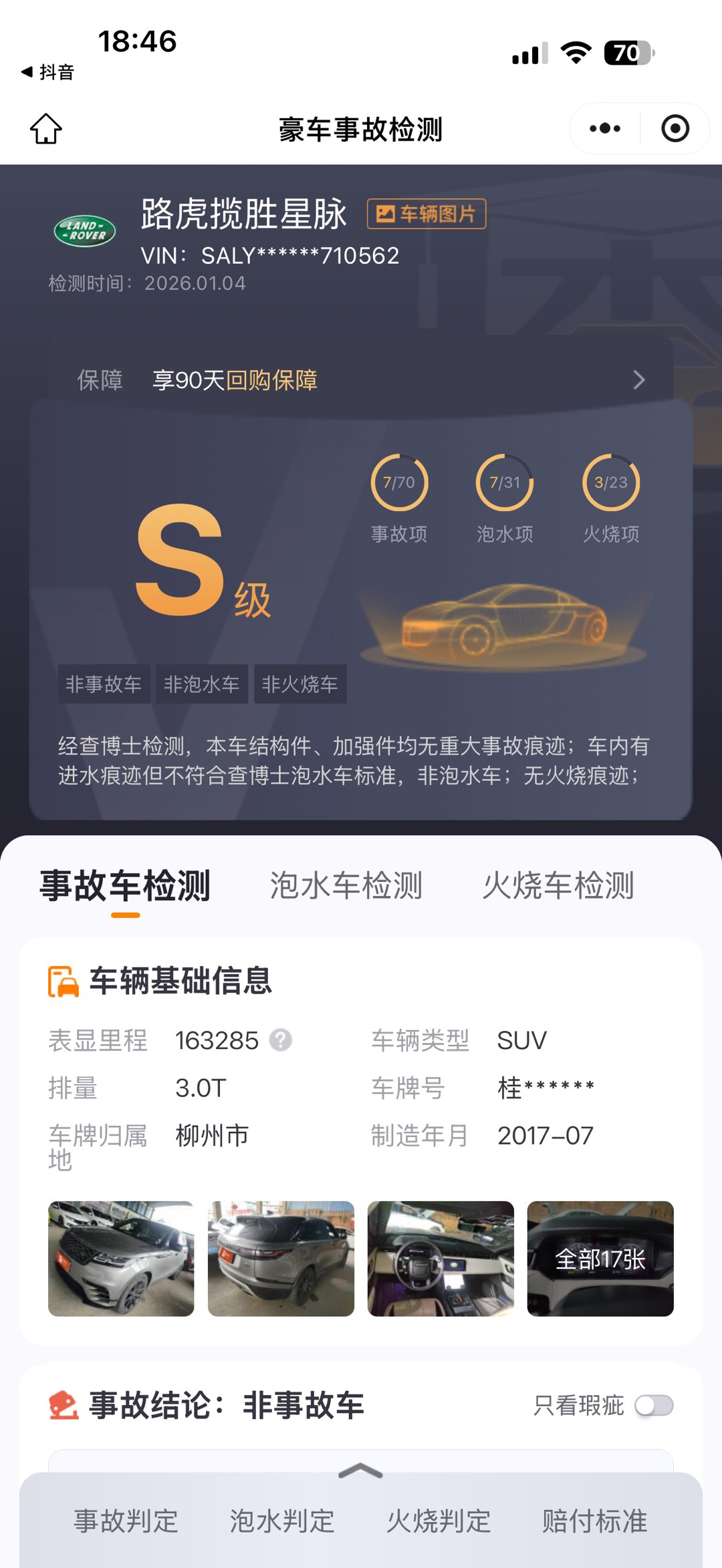The image size is (722, 1568).
Task: Expand 享90天回购保障 details via the chevron
Action: (x=638, y=379)
